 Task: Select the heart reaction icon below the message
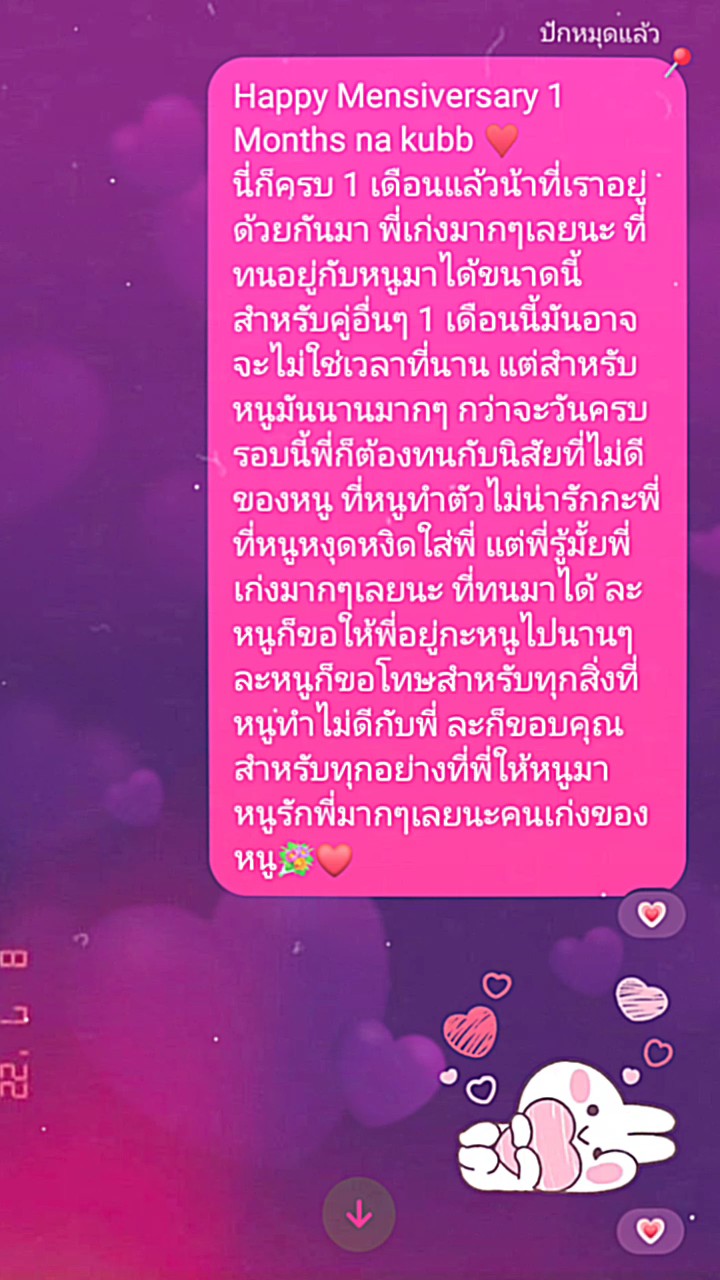pyautogui.click(x=651, y=913)
